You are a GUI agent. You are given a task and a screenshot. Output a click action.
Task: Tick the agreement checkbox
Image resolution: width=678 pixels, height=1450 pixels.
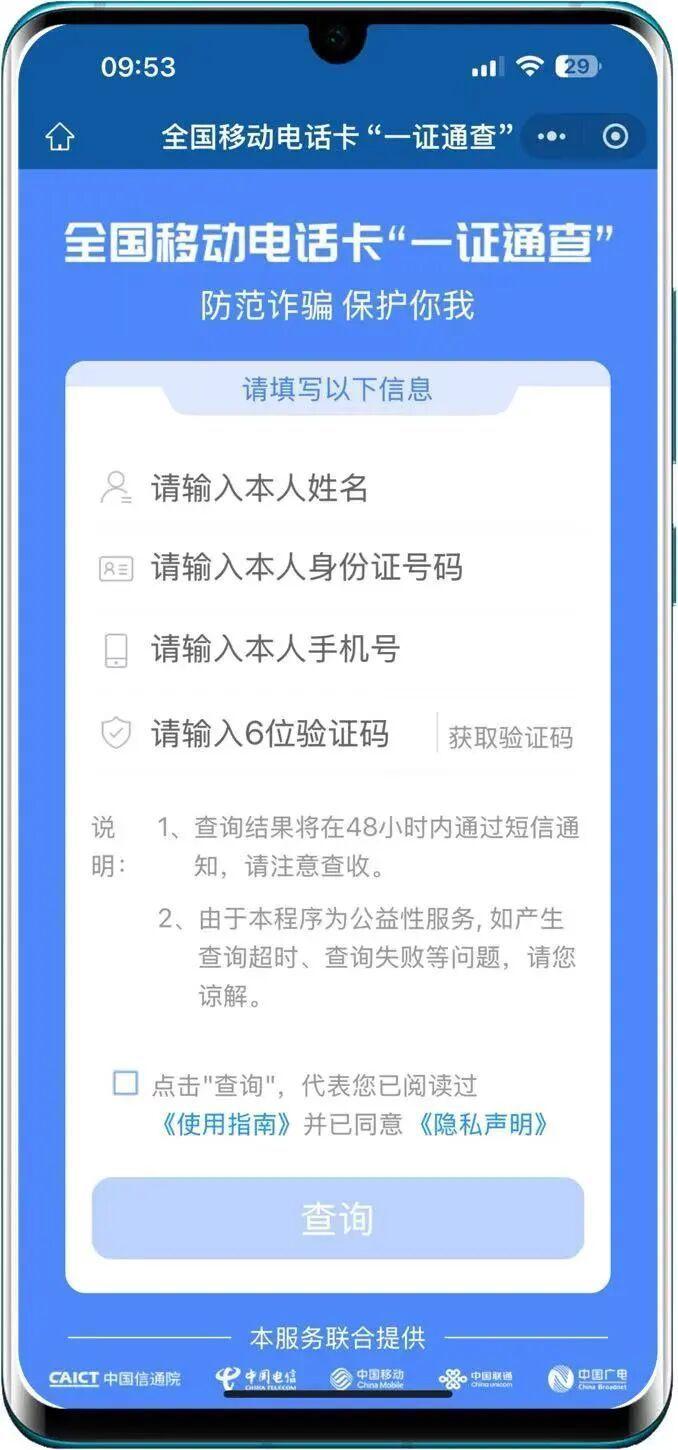tap(125, 1083)
